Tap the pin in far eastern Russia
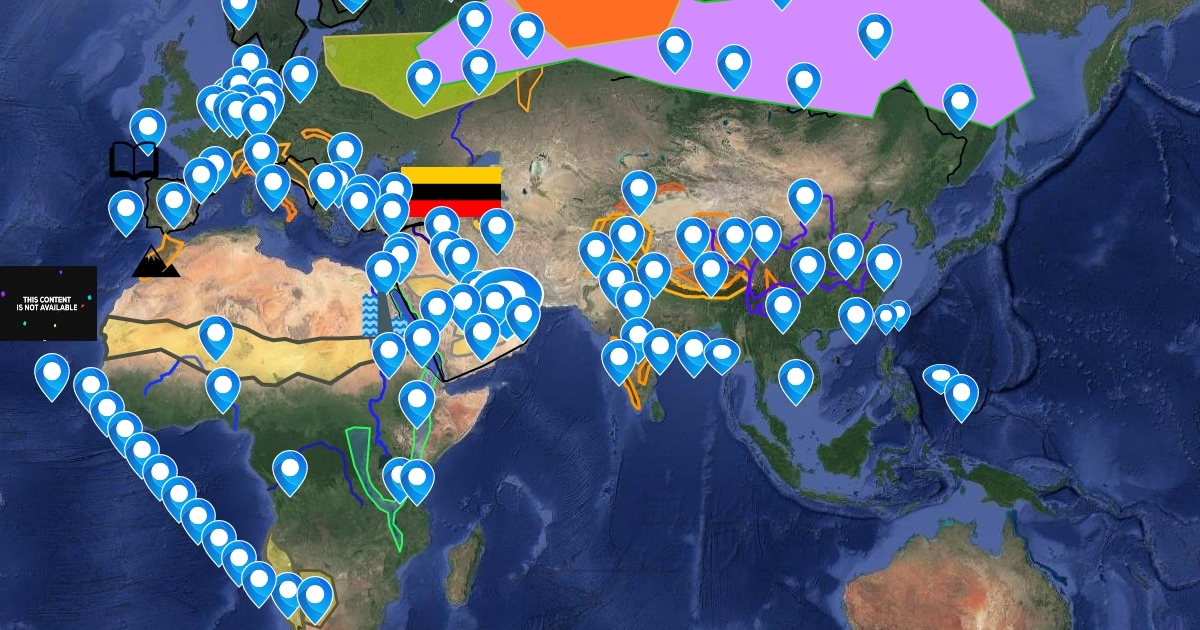The image size is (1200, 630). (x=960, y=107)
